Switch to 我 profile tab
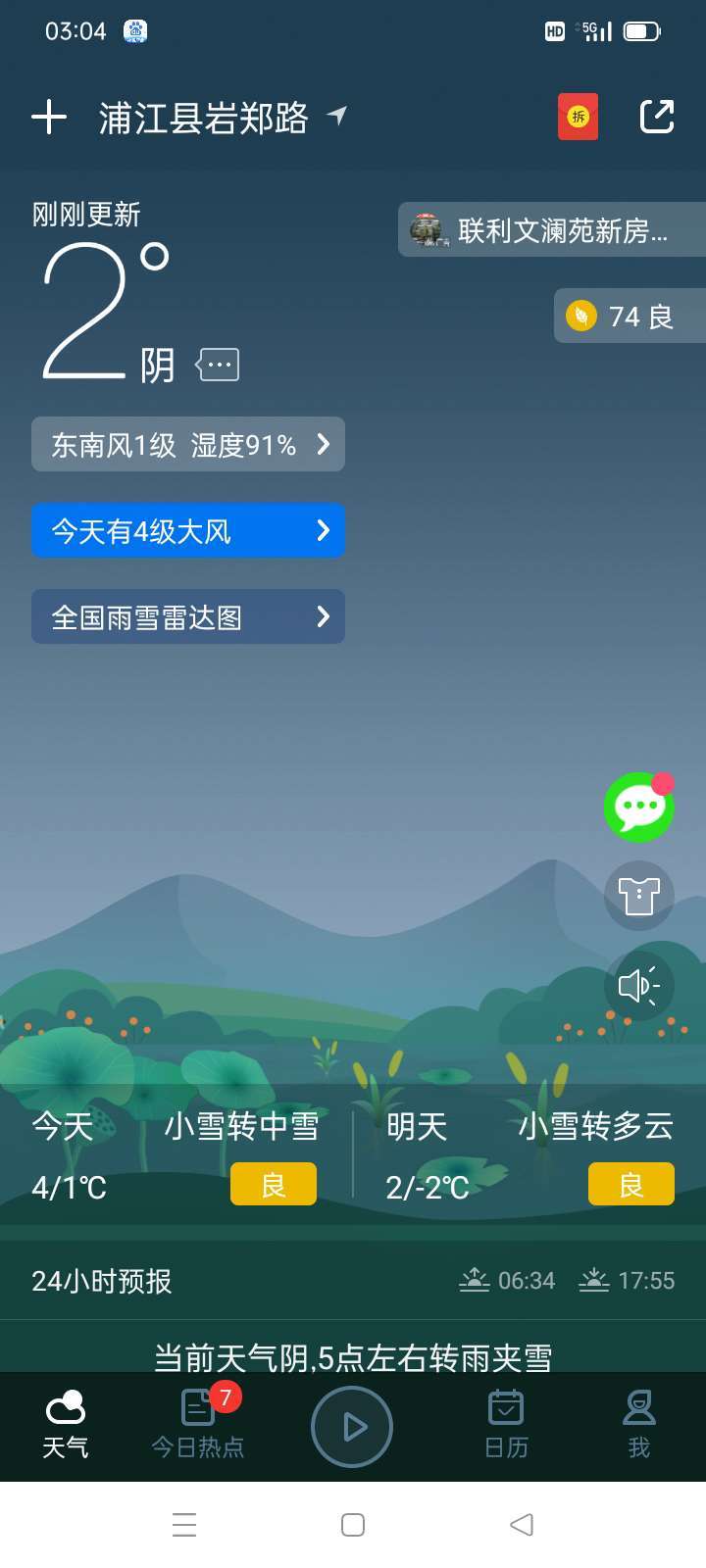This screenshot has width=706, height=1568. tap(638, 1426)
